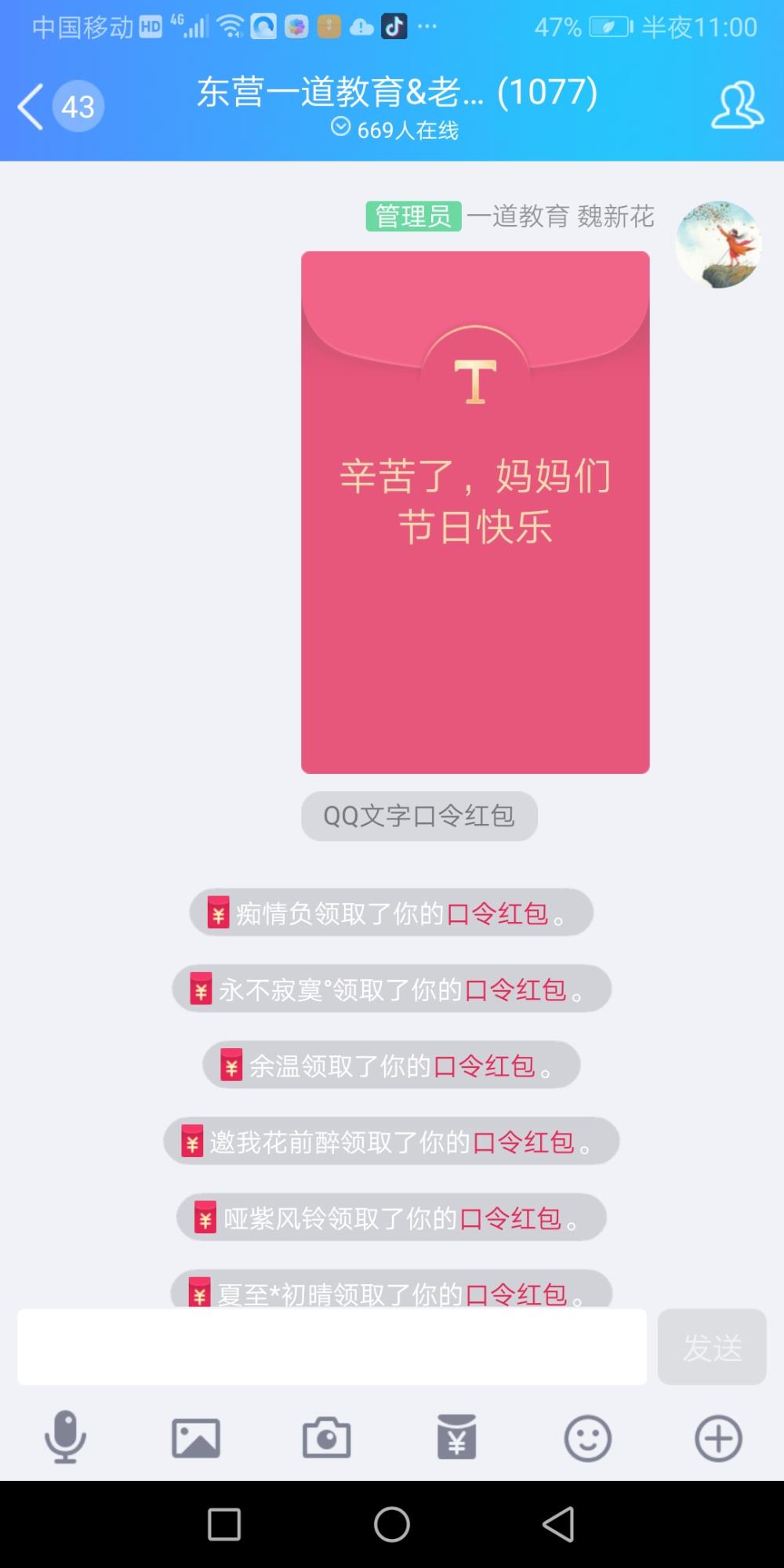The height and width of the screenshot is (1568, 784).
Task: Open more options plus menu
Action: click(718, 1438)
